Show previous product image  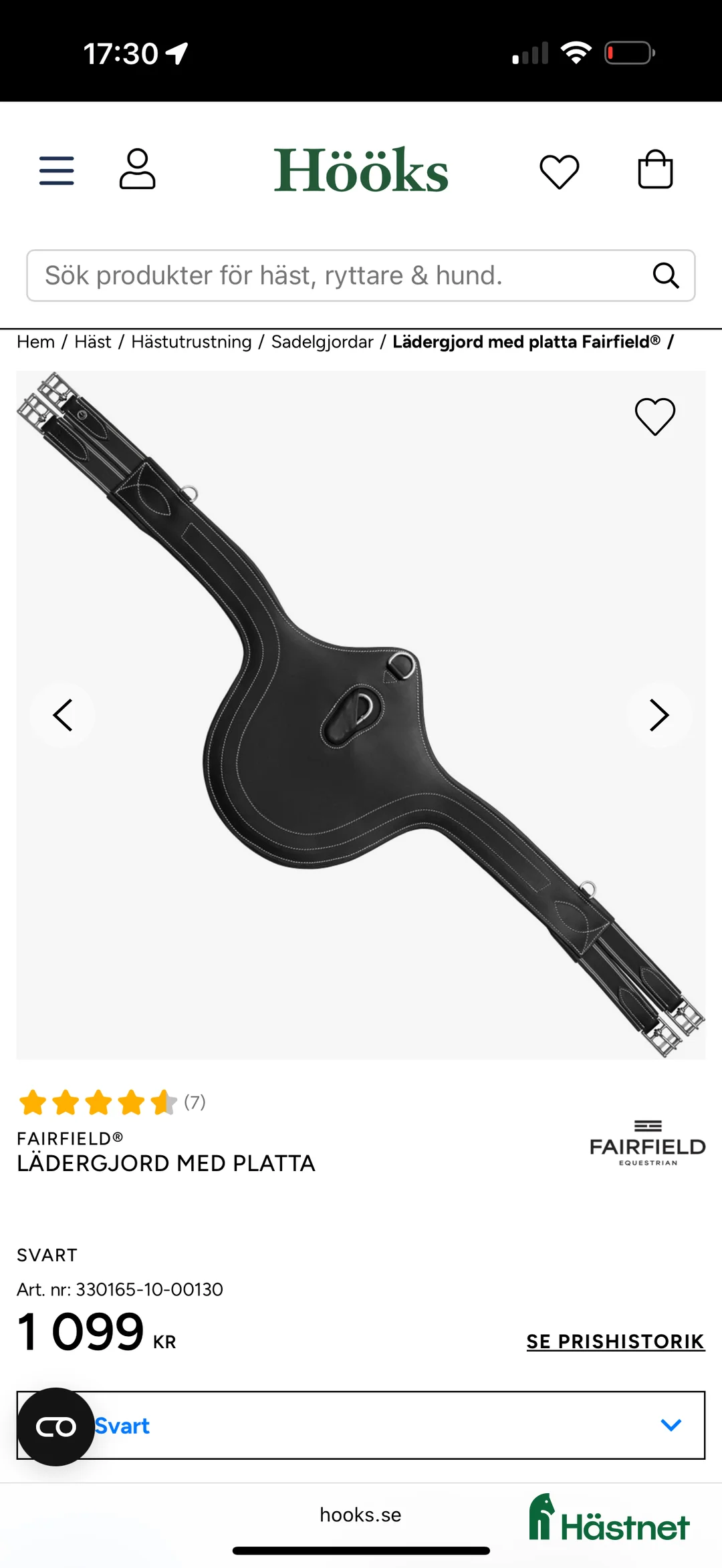(x=62, y=716)
